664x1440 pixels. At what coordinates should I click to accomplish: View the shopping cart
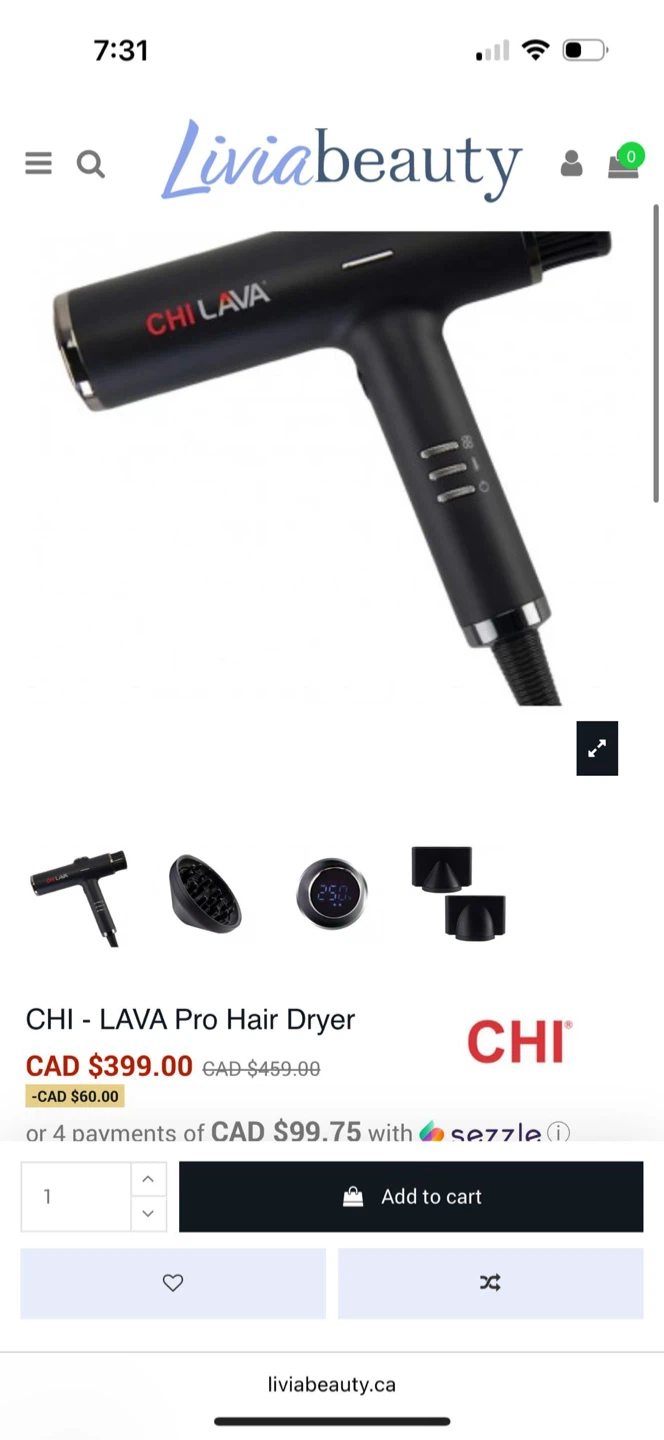point(624,163)
